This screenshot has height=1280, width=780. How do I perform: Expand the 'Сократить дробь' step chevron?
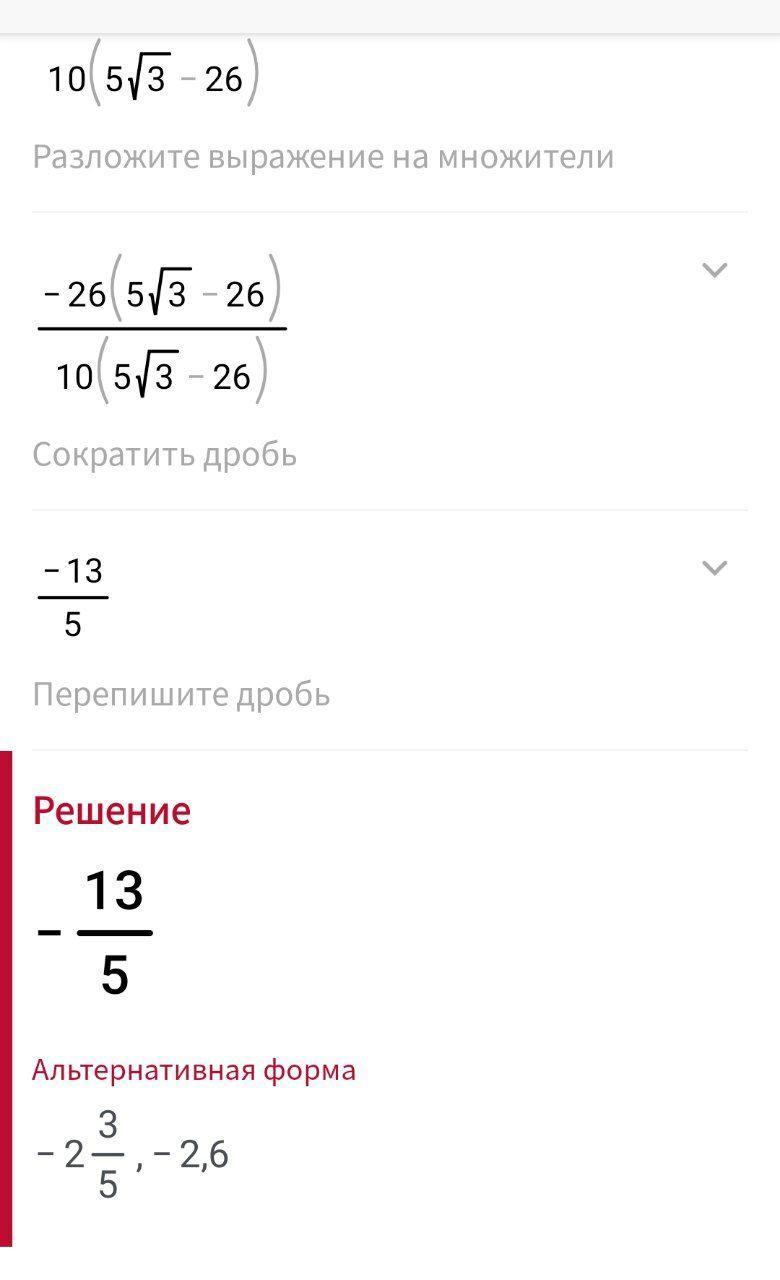coord(714,270)
